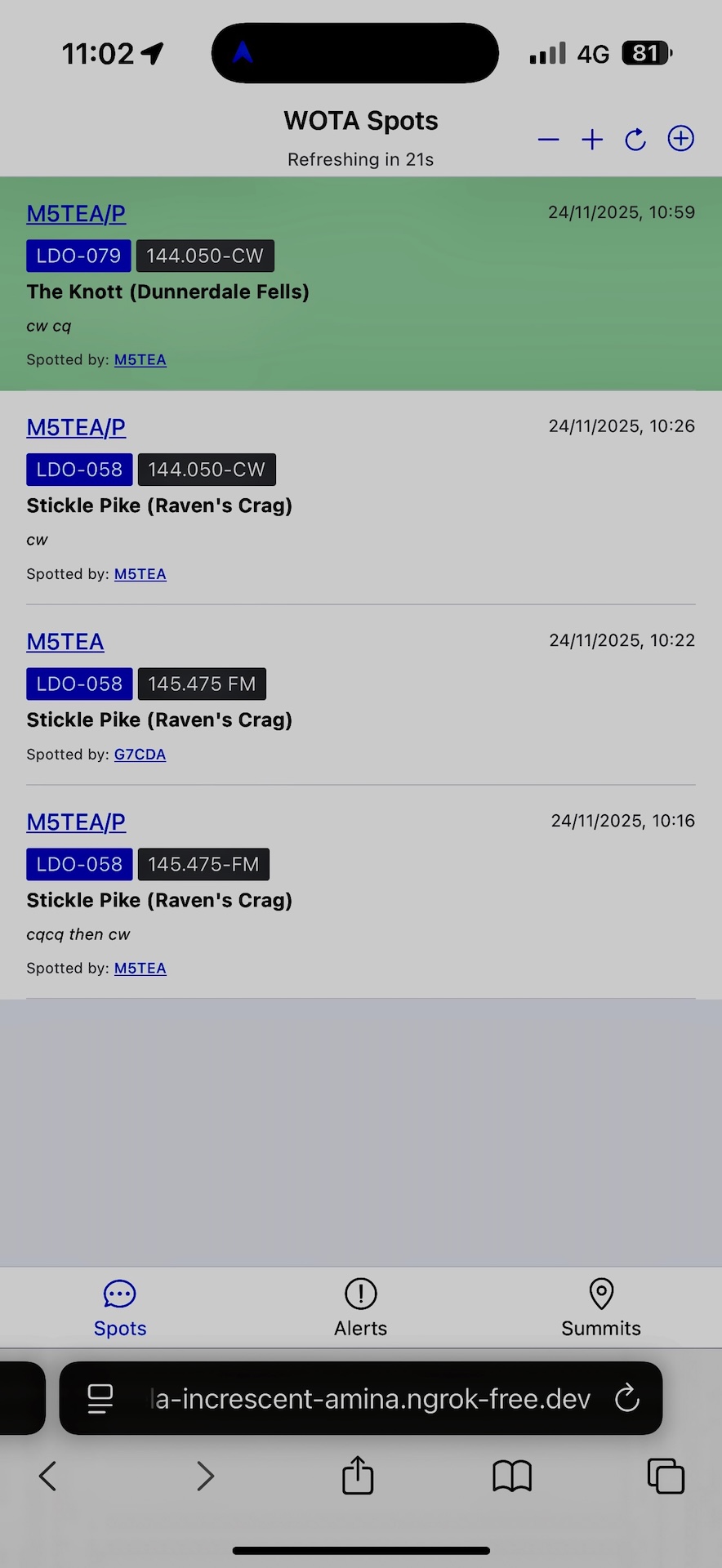Show open Safari tabs
This screenshot has width=722, height=1568.
666,1476
